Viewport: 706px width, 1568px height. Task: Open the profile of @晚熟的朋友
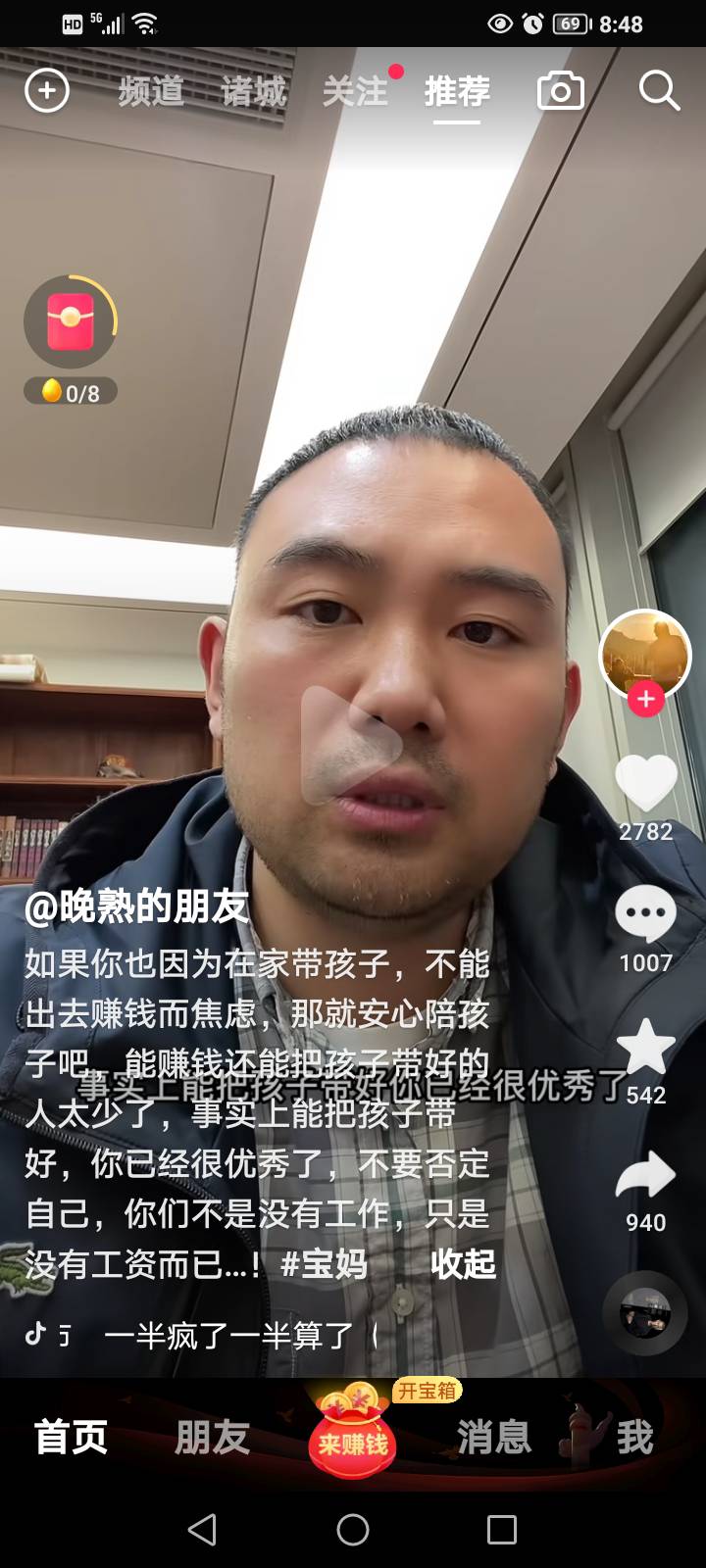[x=136, y=907]
